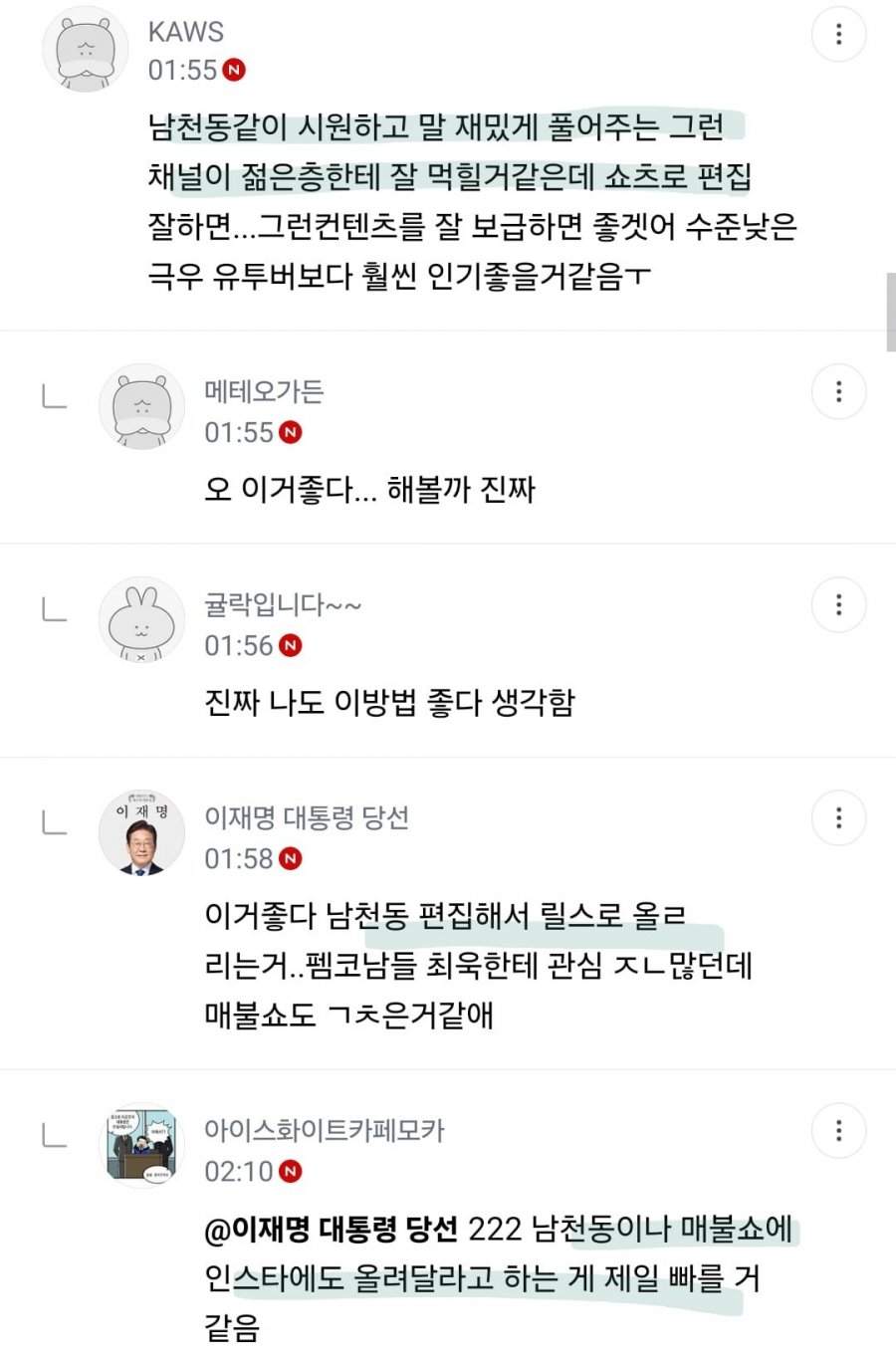896x1357 pixels.
Task: Open overflow menu on 귤락입니다~~'s reply
Action: coord(838,604)
